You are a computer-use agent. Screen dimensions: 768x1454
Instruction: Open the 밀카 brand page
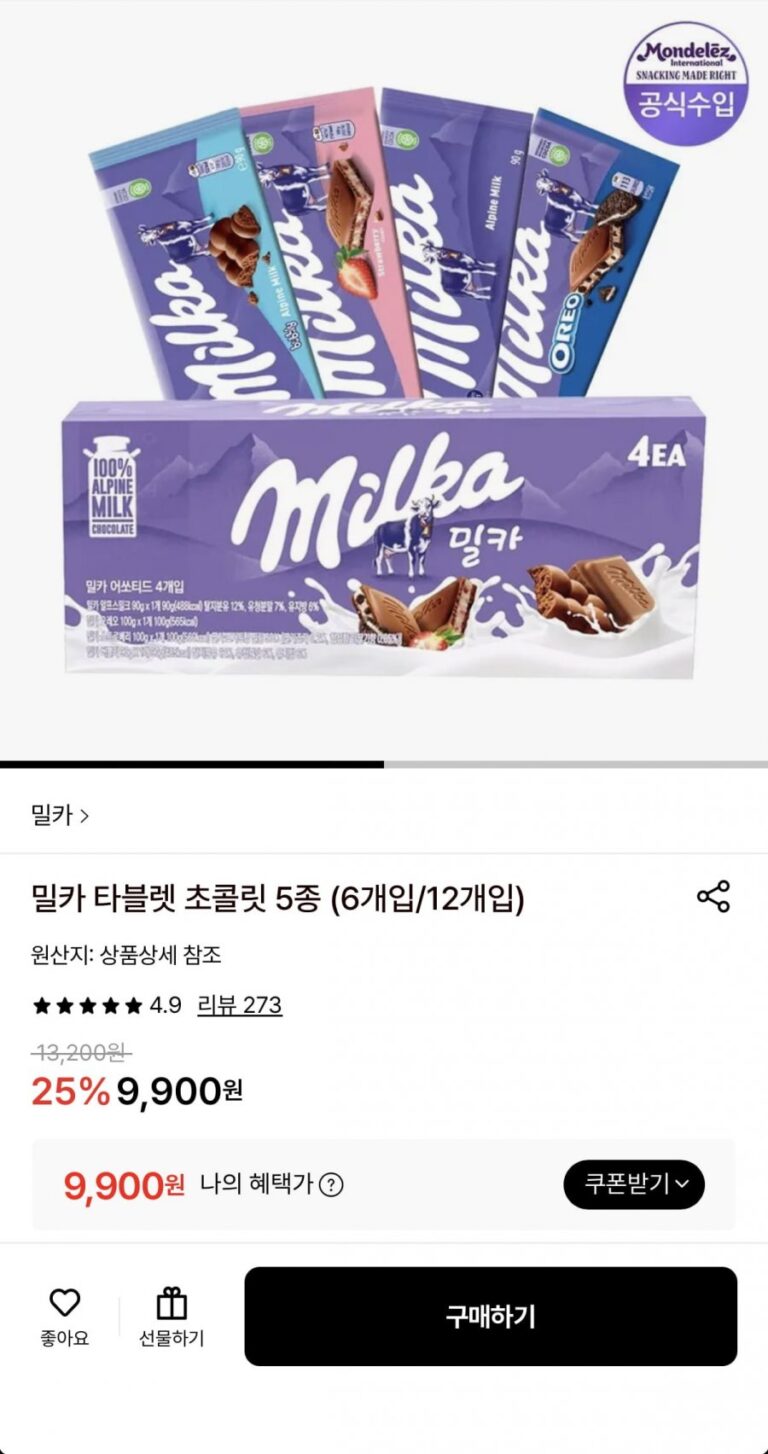[60, 815]
